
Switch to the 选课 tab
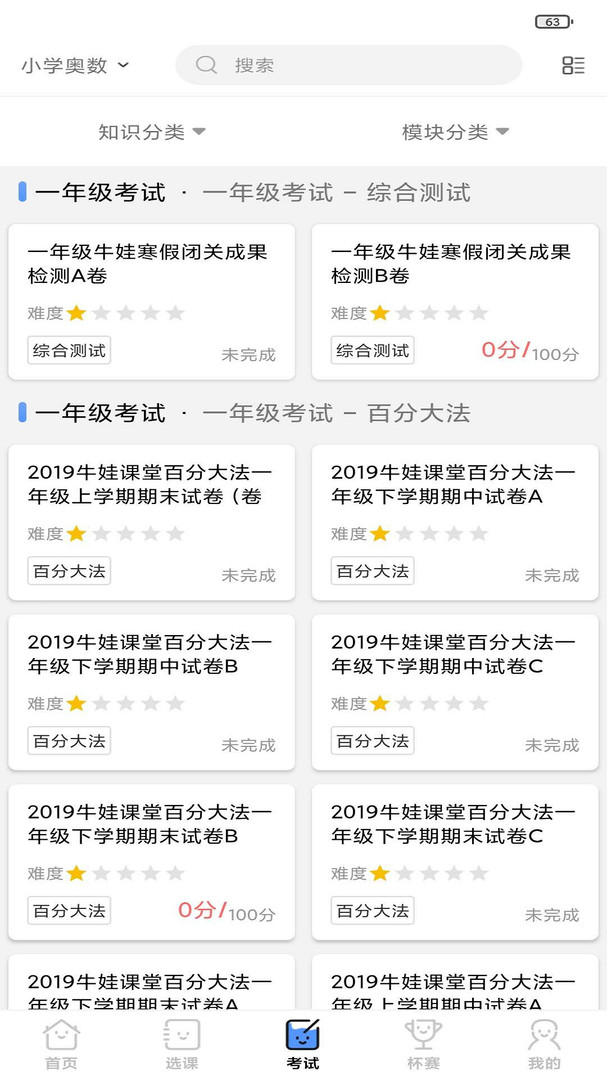pyautogui.click(x=182, y=1044)
